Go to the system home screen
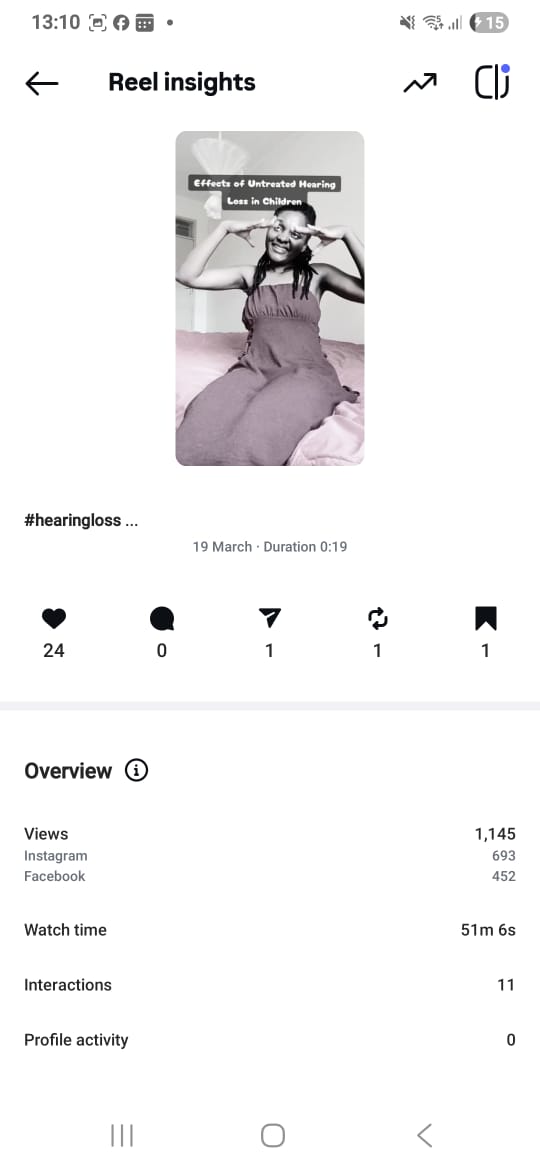540x1170 pixels. pyautogui.click(x=273, y=1136)
